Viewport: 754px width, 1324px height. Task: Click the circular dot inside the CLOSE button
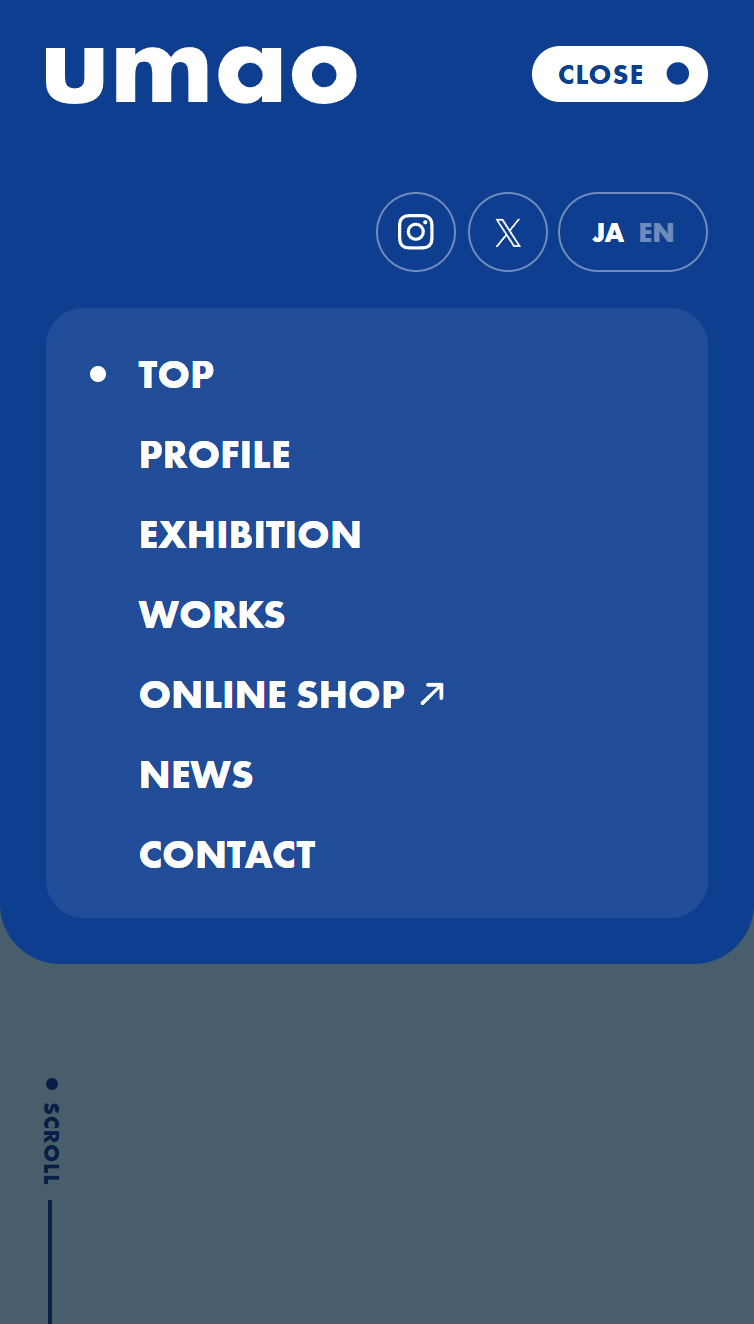(x=679, y=73)
